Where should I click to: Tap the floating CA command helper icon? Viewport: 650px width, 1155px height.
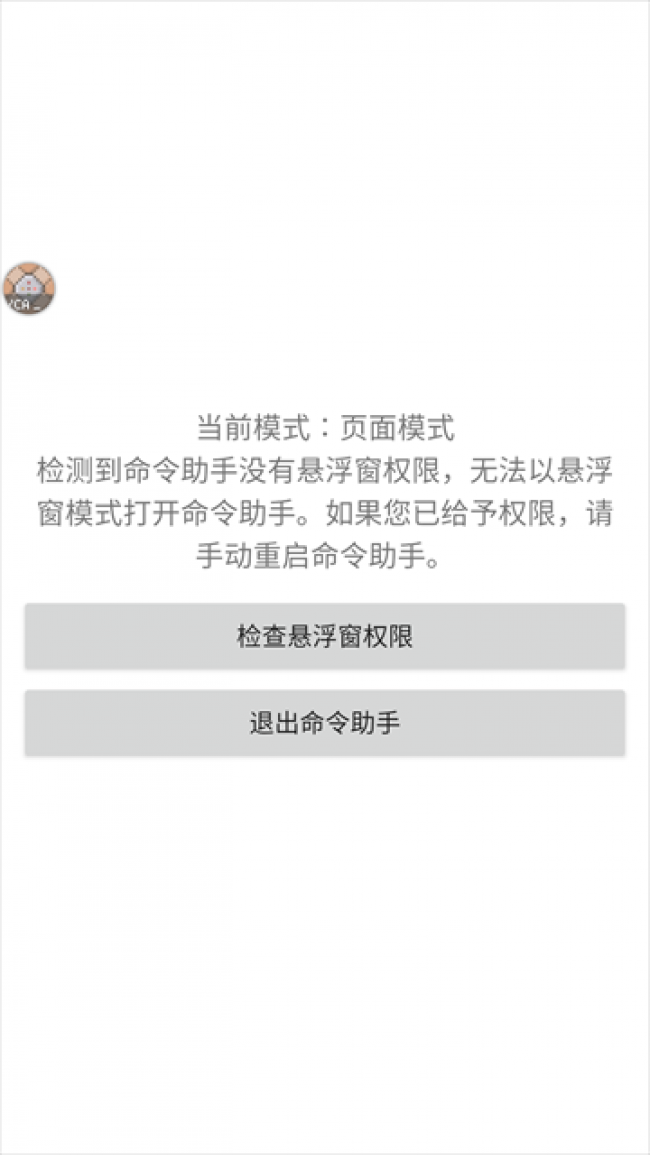(x=29, y=290)
